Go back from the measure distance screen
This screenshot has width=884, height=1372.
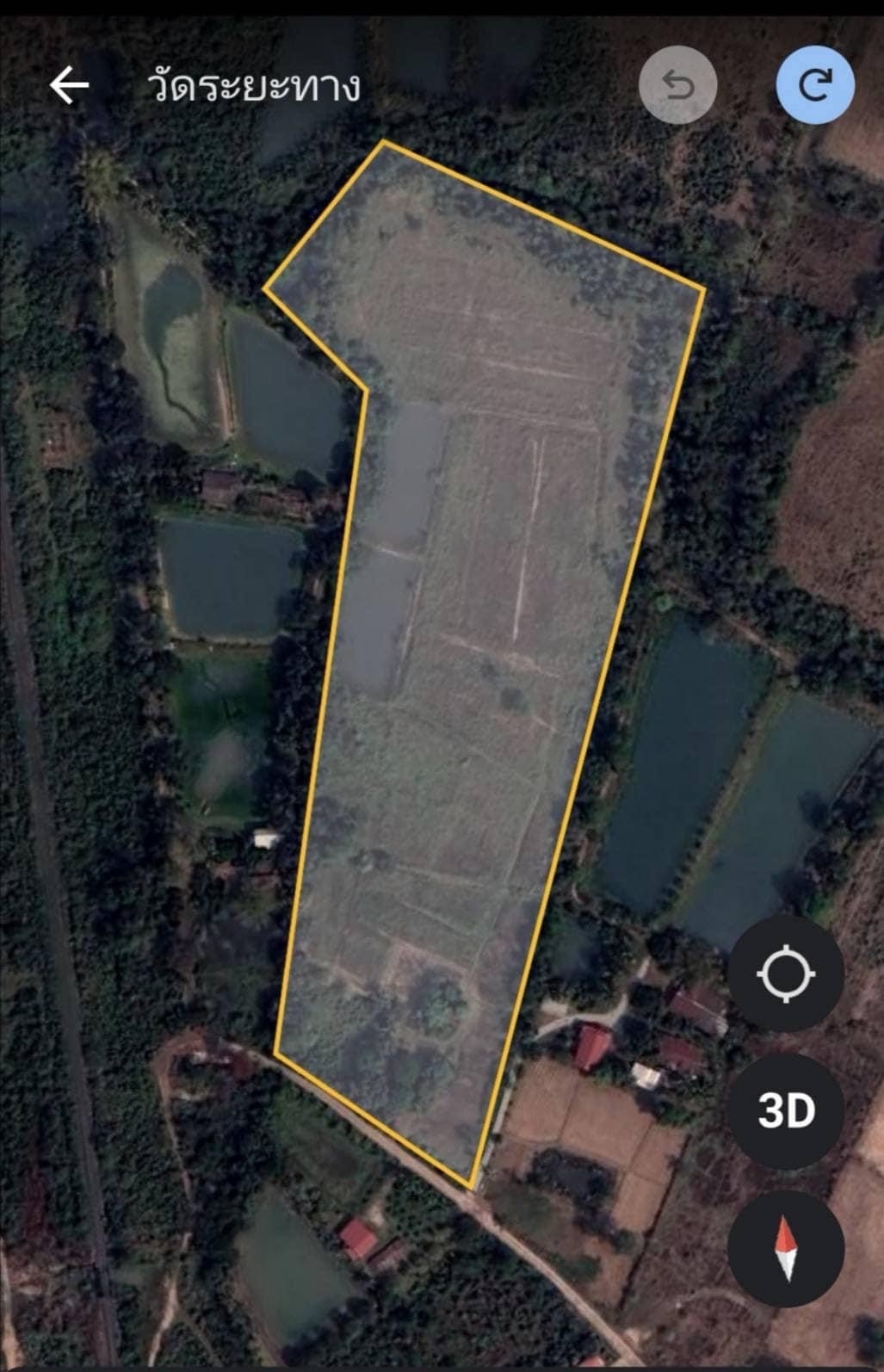(x=69, y=86)
